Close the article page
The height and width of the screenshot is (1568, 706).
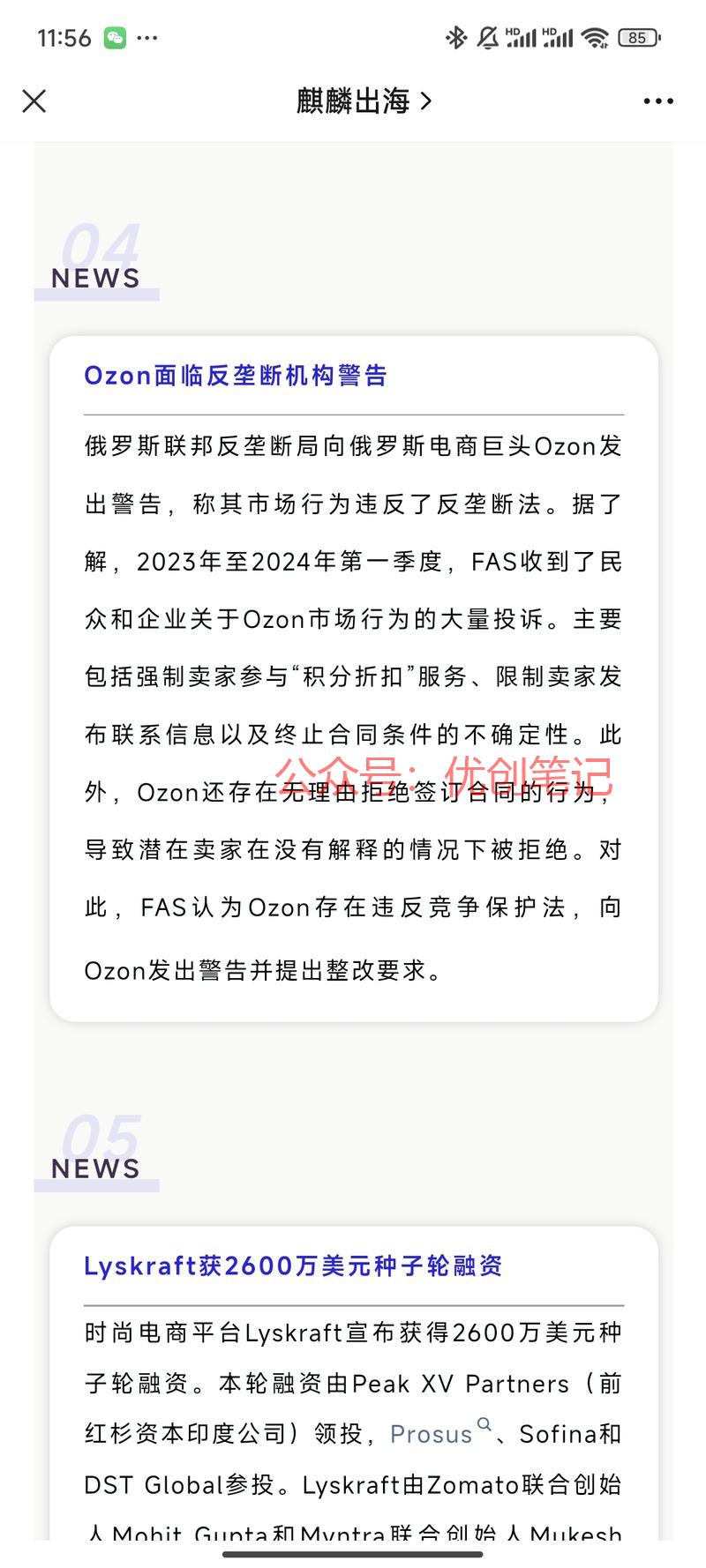(34, 101)
